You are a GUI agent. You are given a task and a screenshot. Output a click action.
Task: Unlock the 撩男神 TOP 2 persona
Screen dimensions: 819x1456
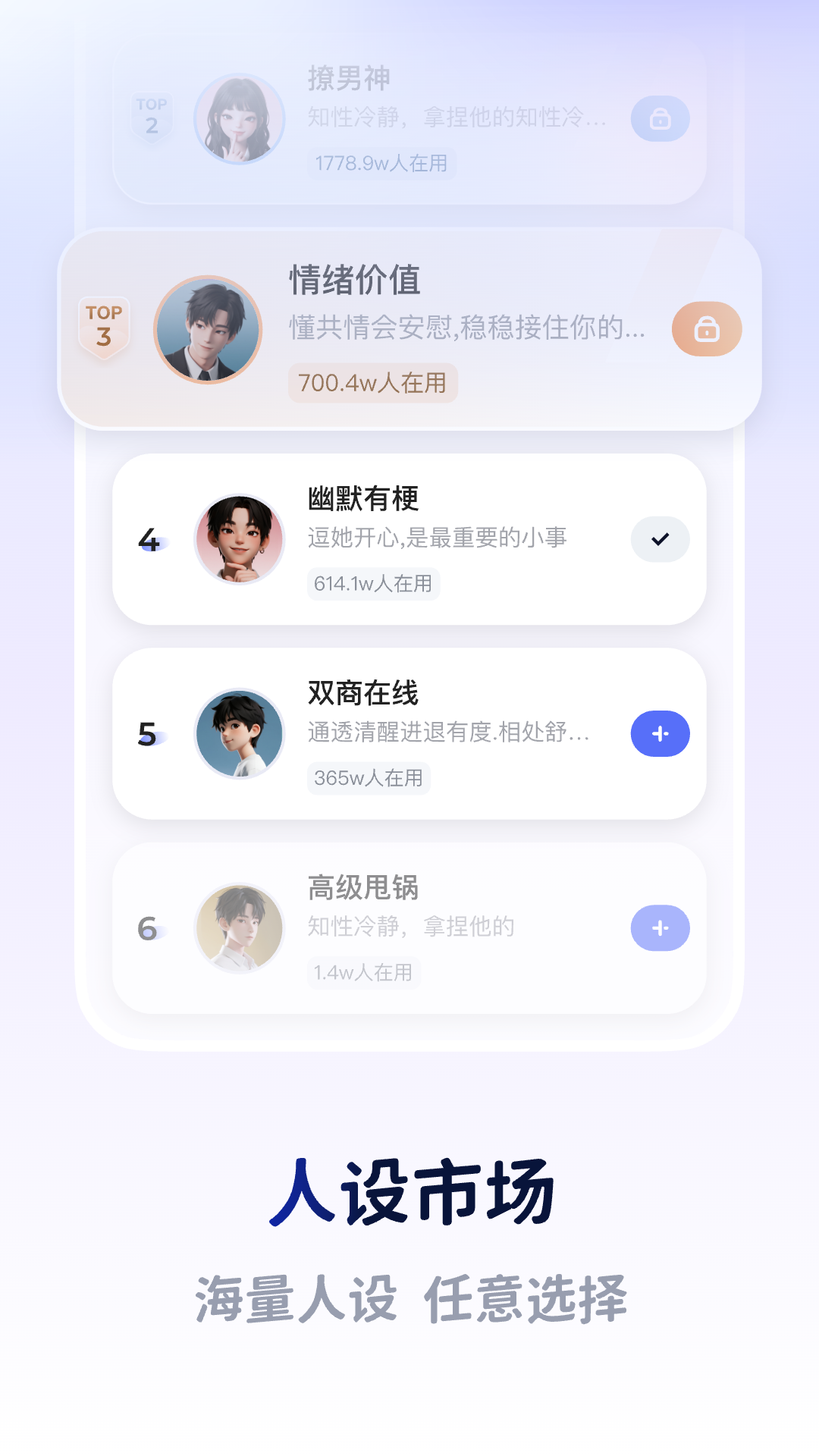click(659, 118)
